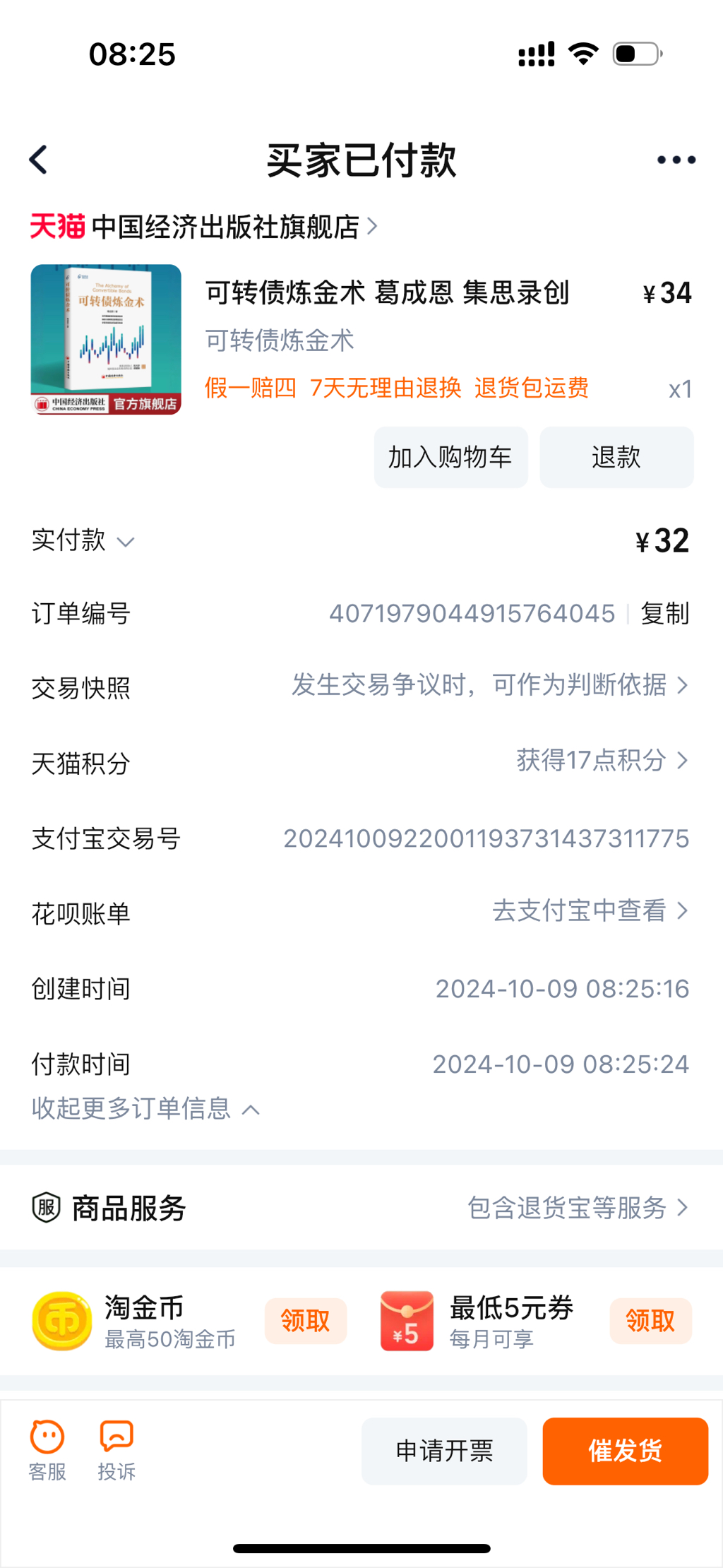Tap 加入购物车 to add book to cart
723x1568 pixels.
coord(450,457)
